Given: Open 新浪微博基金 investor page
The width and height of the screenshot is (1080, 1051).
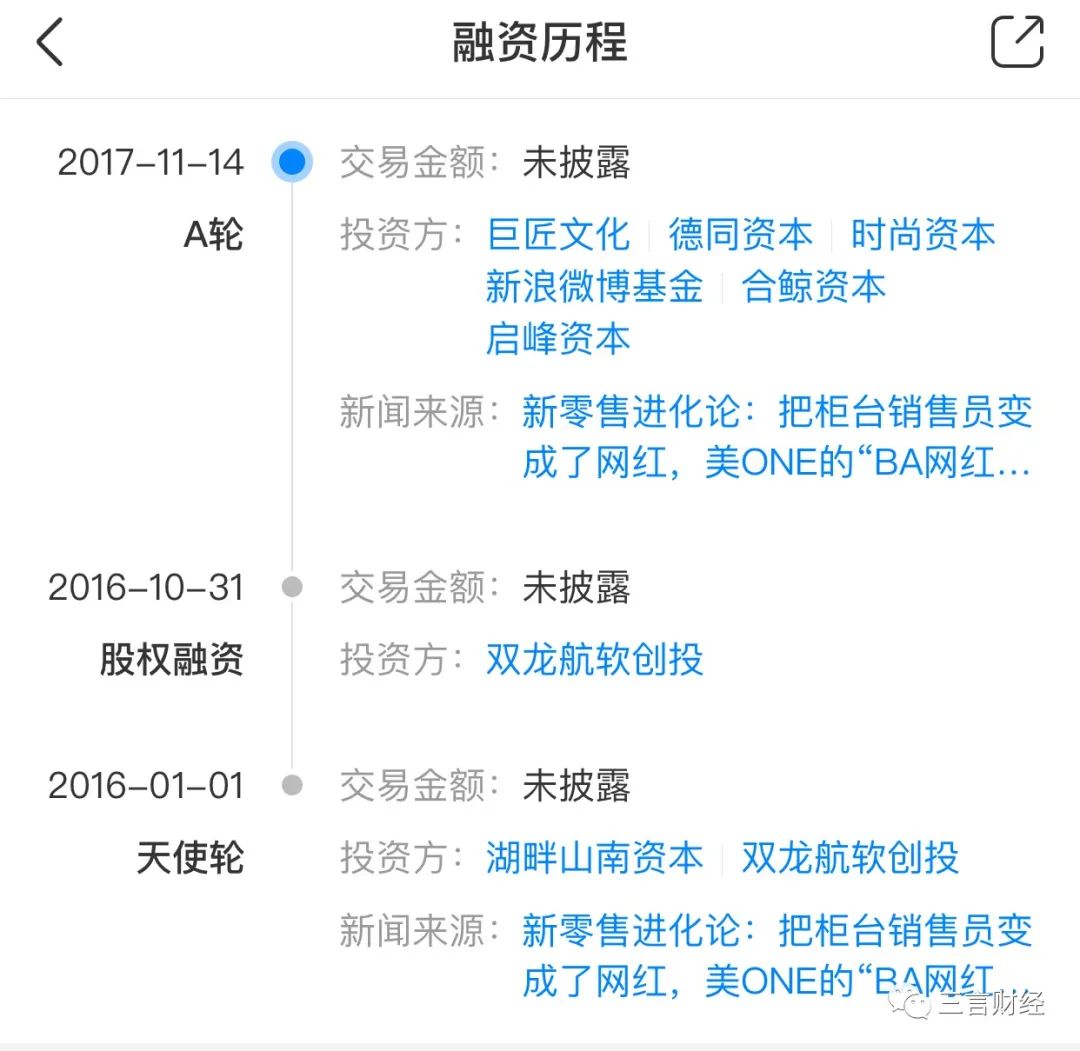Looking at the screenshot, I should (594, 287).
